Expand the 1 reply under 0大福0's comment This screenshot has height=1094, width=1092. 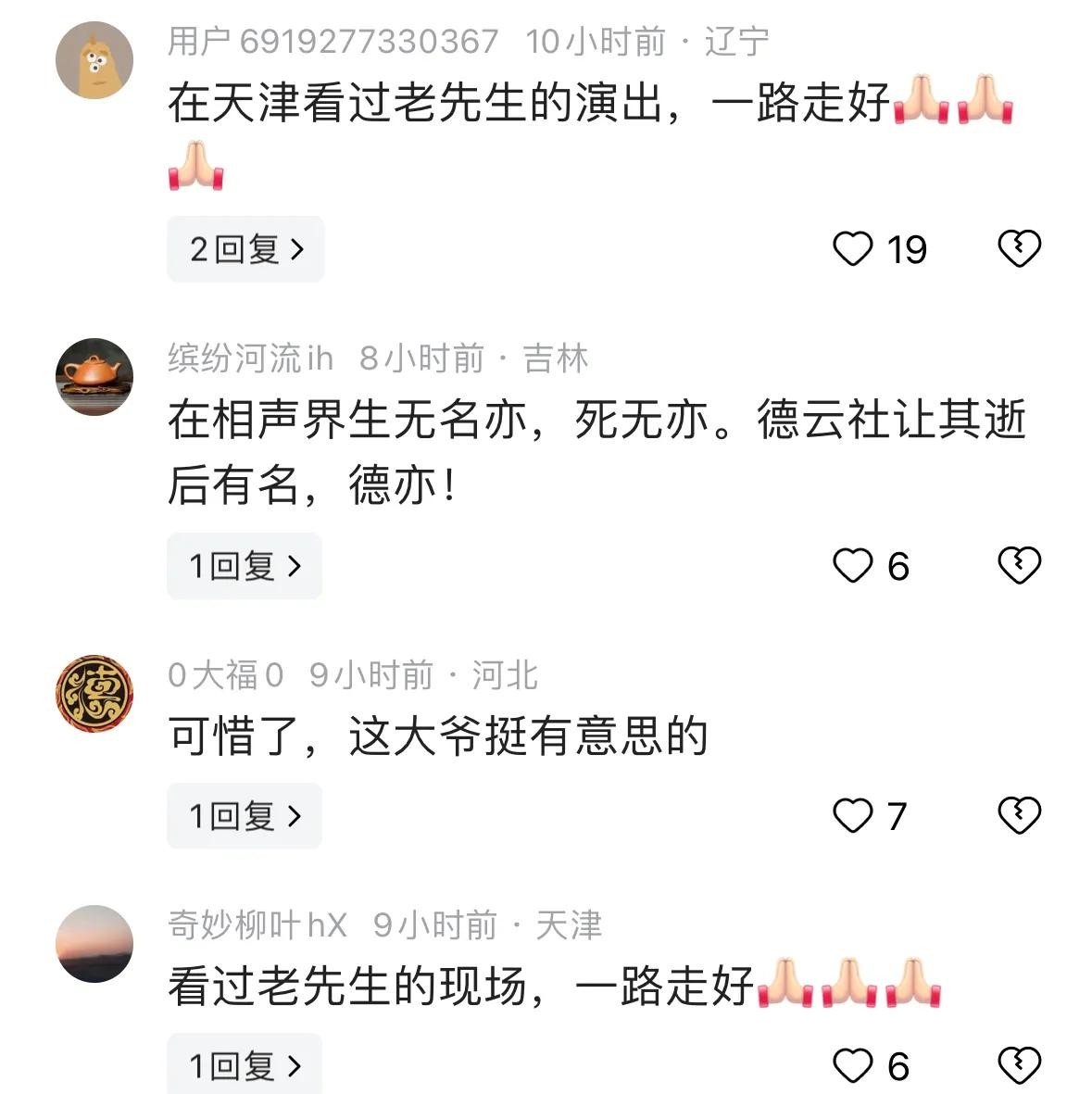point(245,816)
